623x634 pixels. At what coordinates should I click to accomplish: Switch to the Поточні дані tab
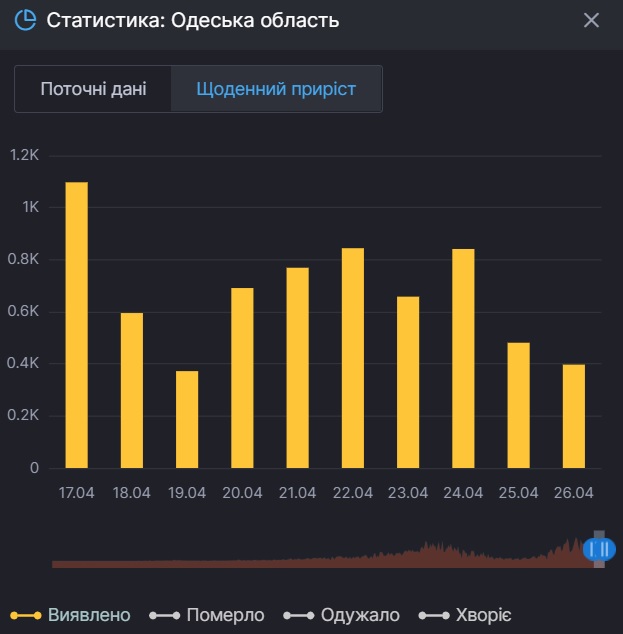pos(93,89)
